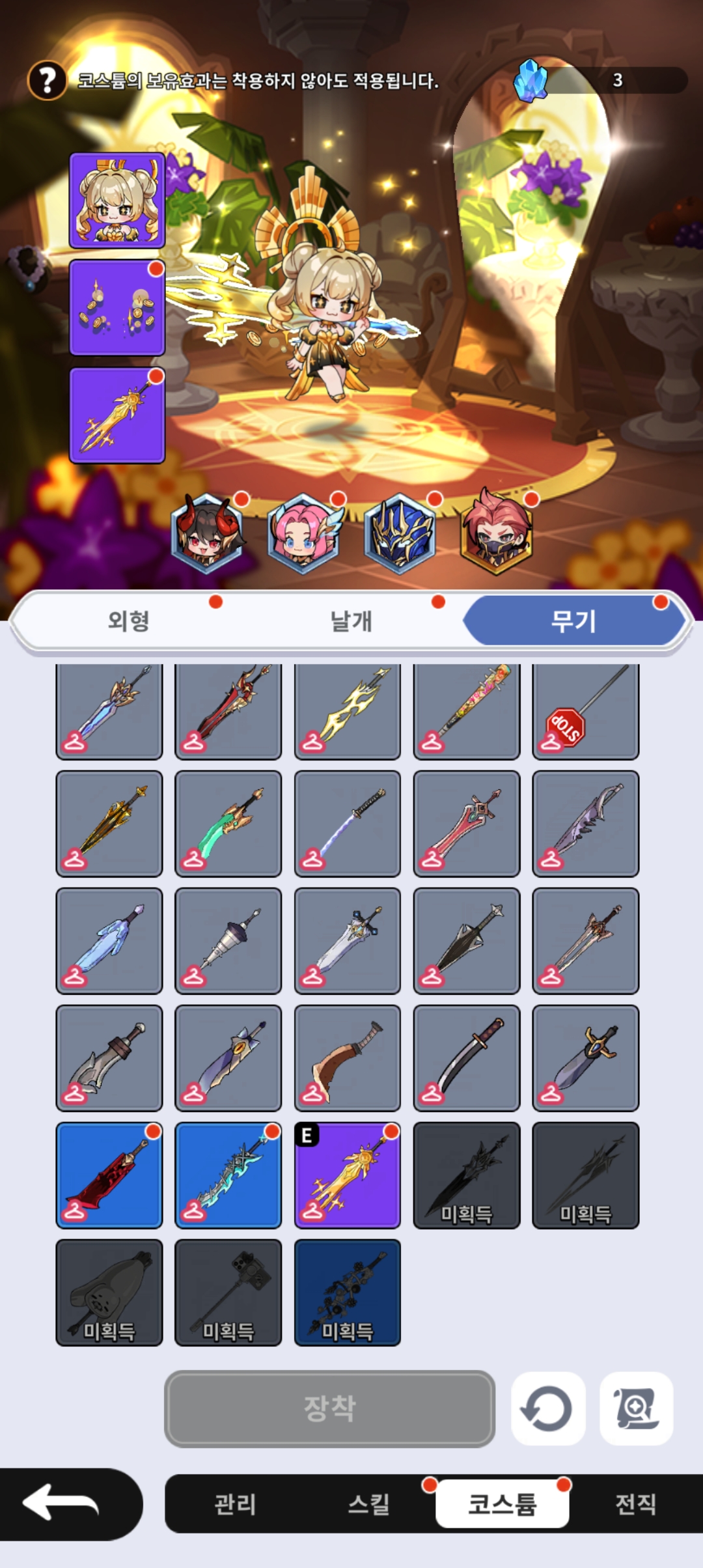Screen dimensions: 703x1568
Task: Open the scroll with magnifier icon
Action: point(636,1408)
